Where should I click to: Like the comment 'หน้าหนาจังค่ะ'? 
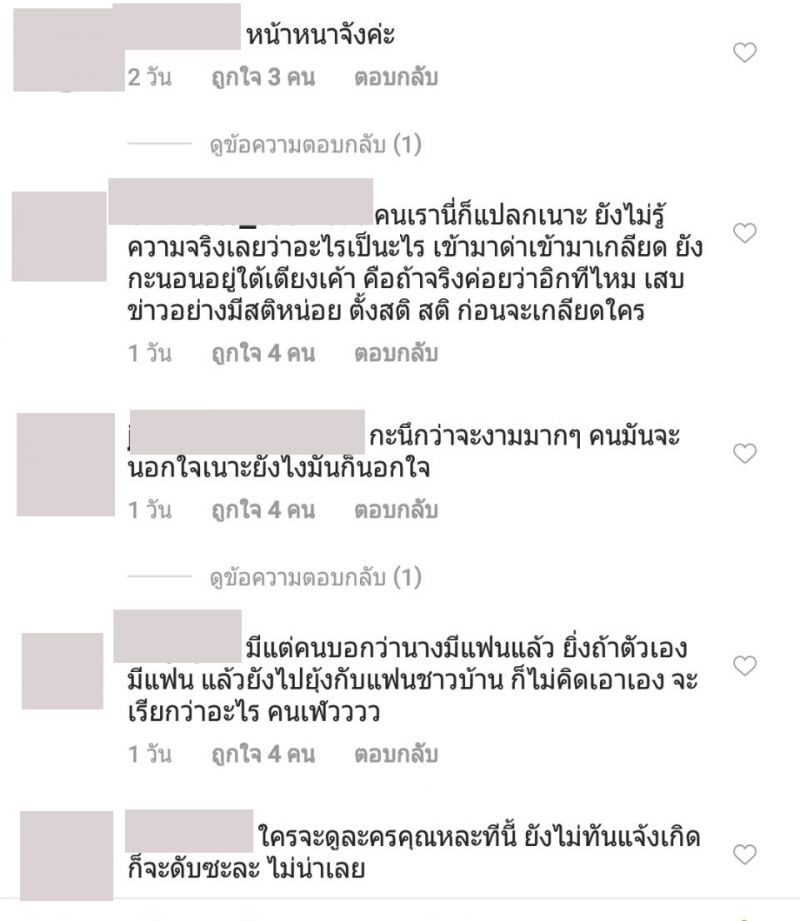[x=745, y=53]
